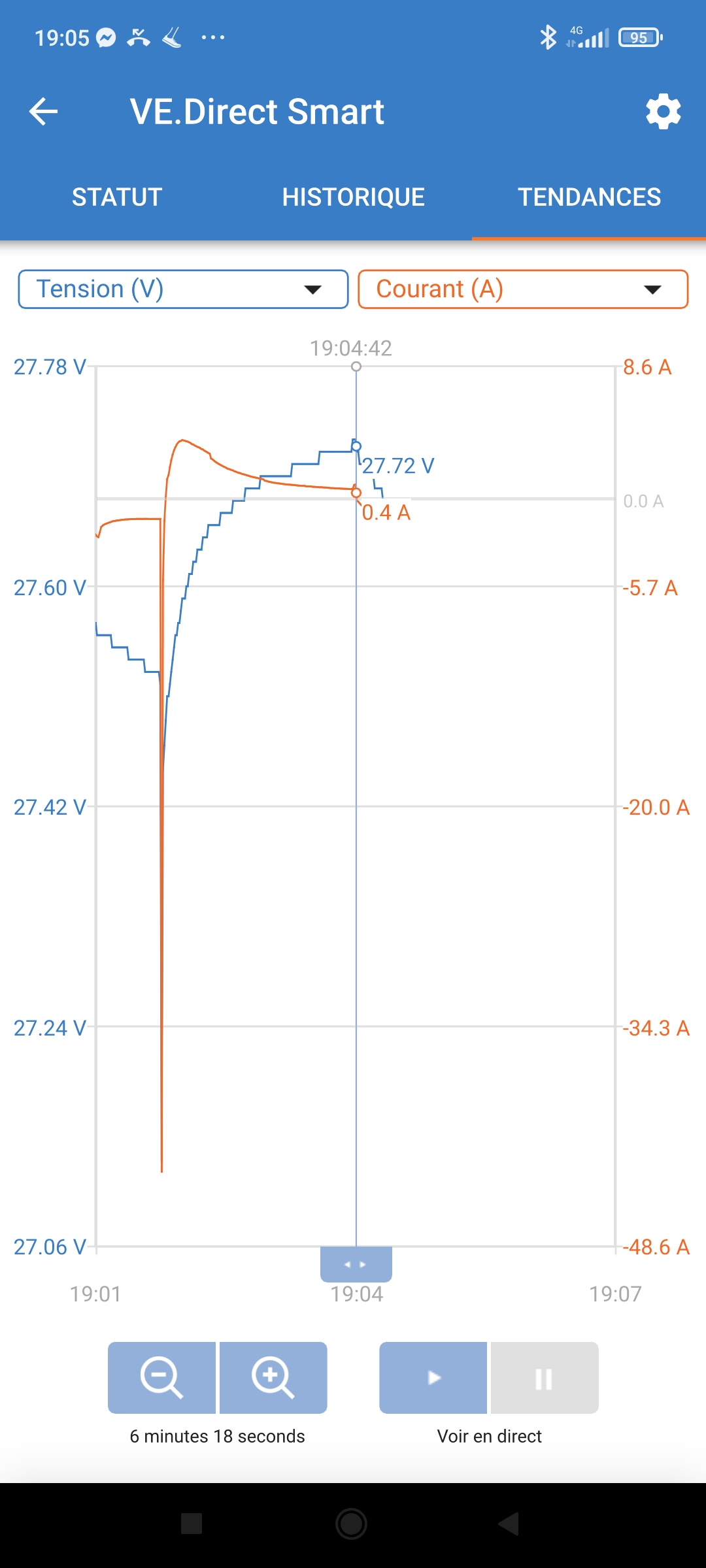Expand the Courant (A) dropdown
The width and height of the screenshot is (706, 1568).
point(523,289)
